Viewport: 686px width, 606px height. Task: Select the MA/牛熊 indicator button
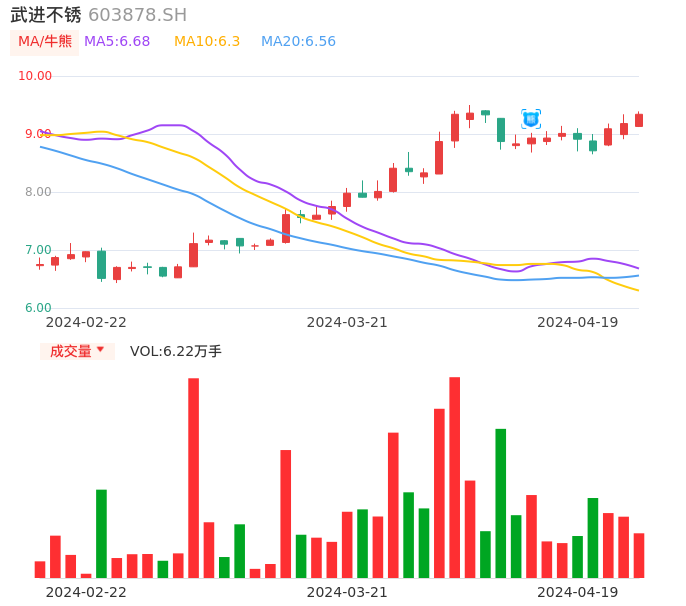pos(45,42)
